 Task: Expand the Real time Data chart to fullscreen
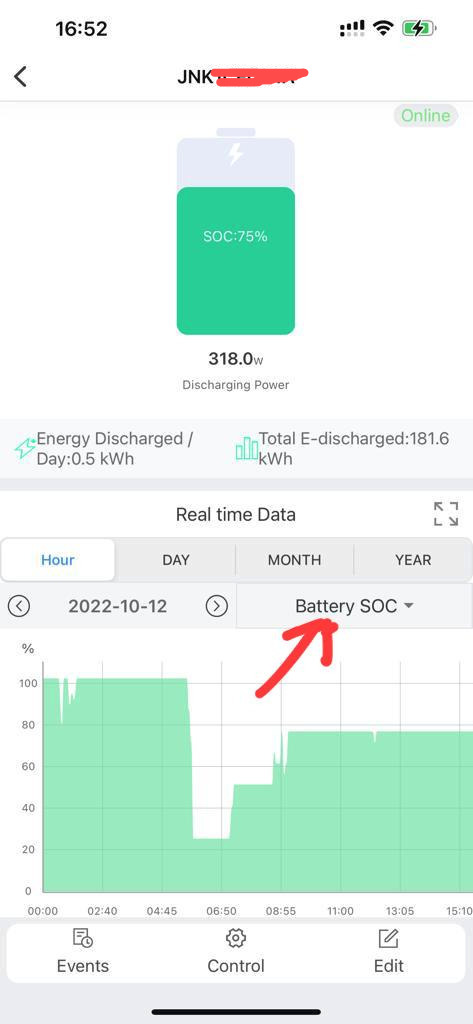446,514
